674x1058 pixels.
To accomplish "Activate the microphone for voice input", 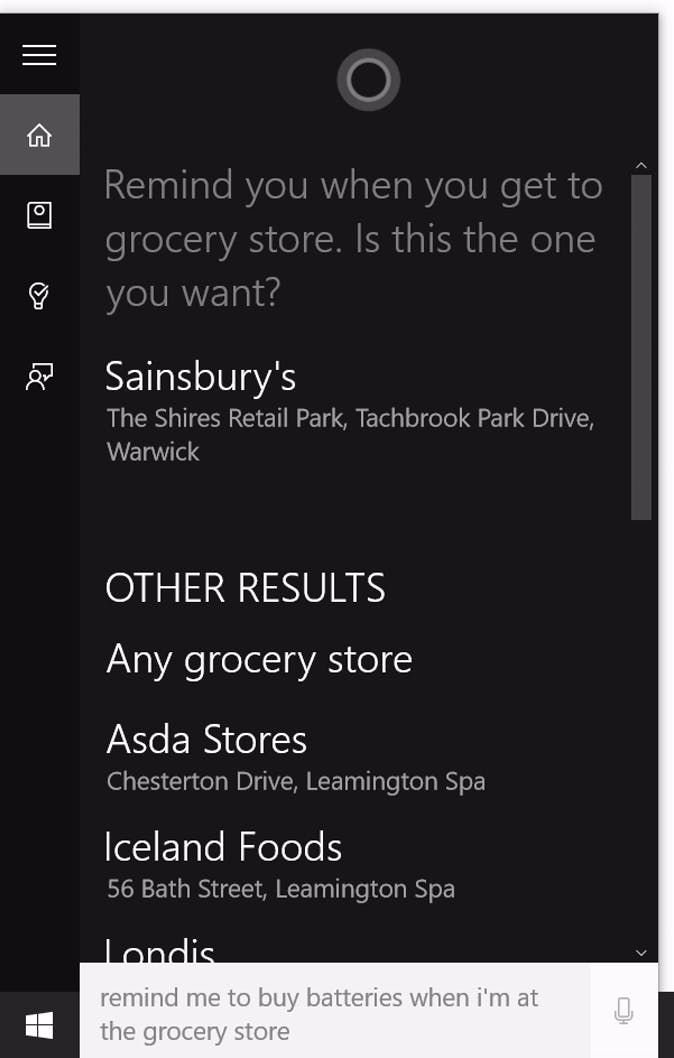I will (623, 1012).
